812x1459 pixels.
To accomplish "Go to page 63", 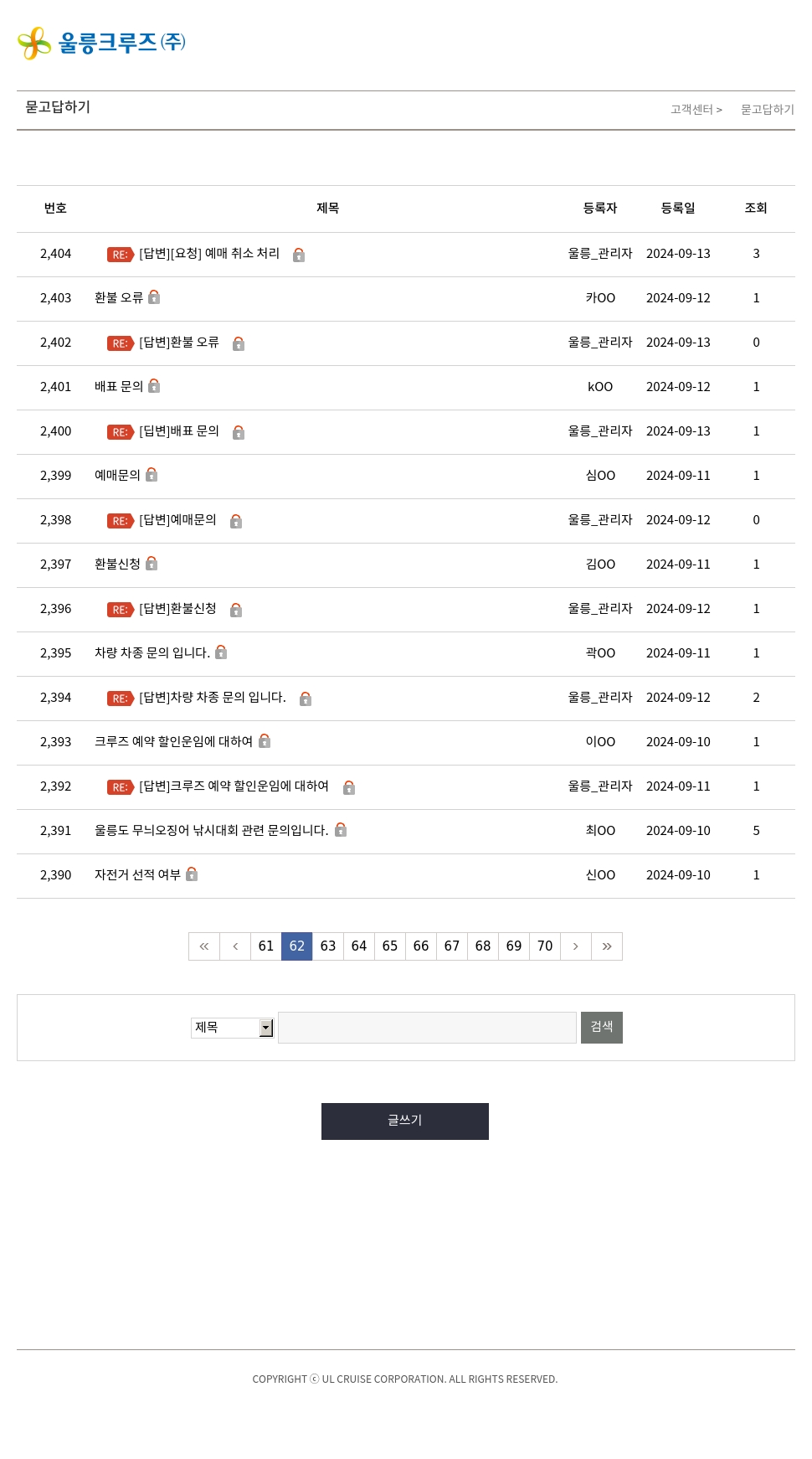I will 328,946.
